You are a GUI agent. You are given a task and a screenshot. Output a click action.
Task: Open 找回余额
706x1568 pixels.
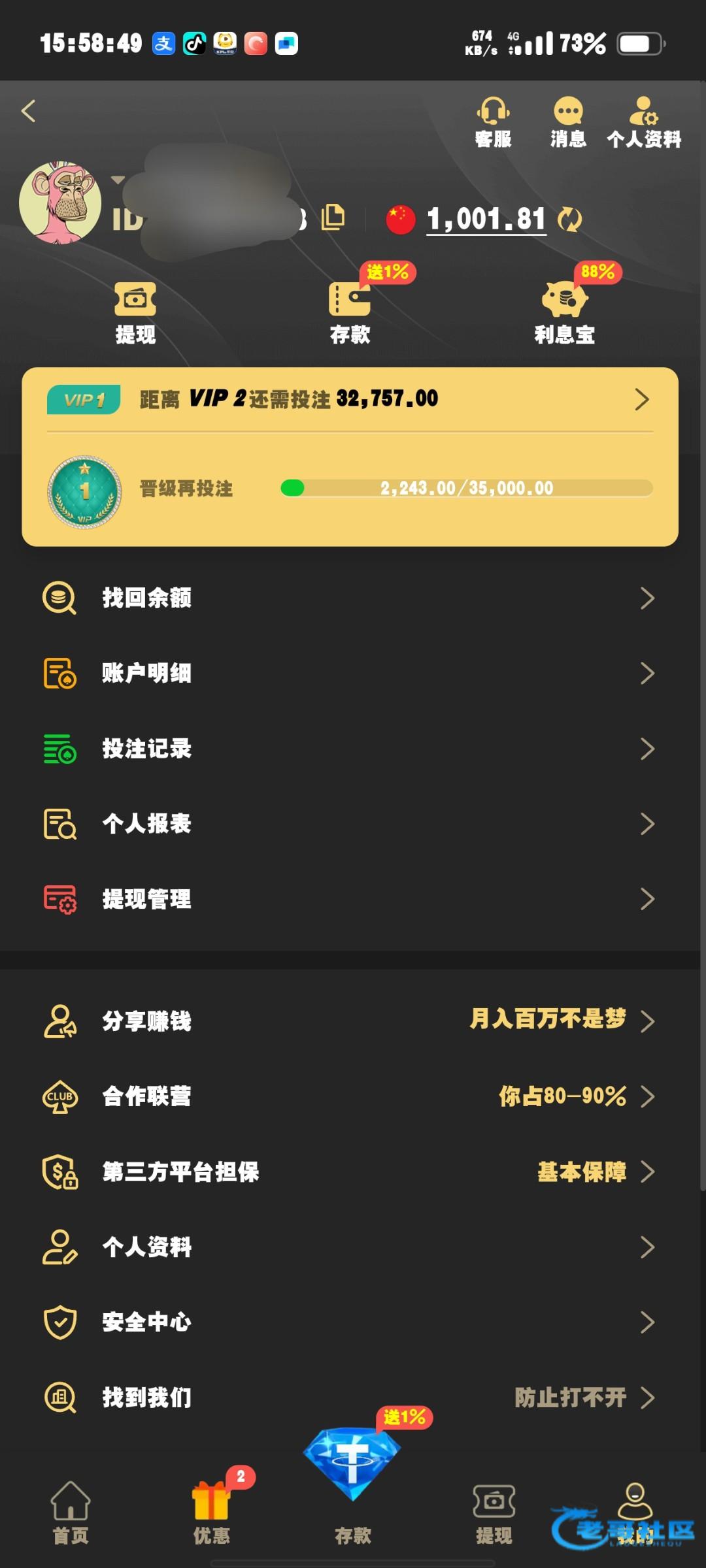tap(350, 598)
